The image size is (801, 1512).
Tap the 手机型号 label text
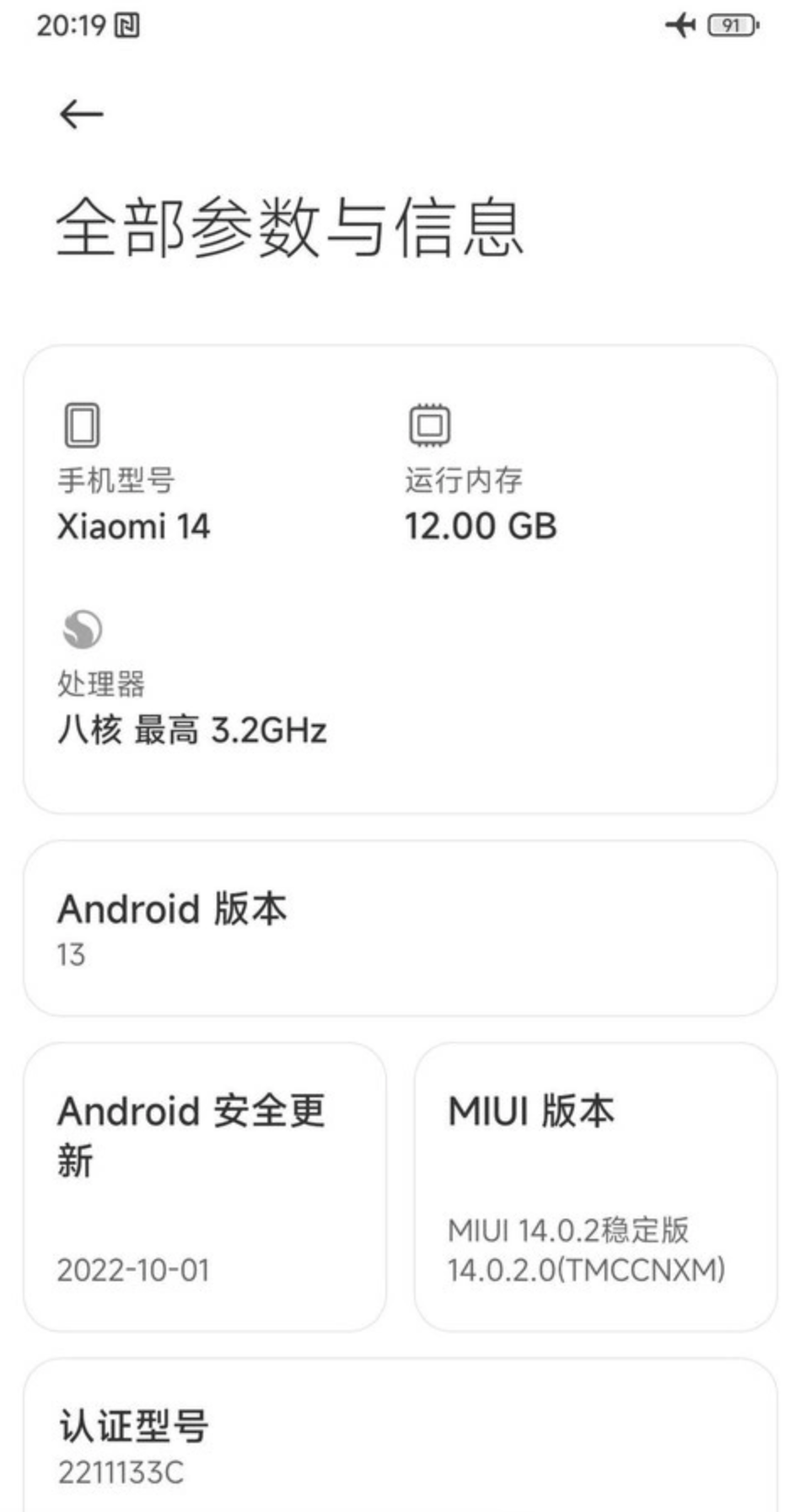pos(121,479)
